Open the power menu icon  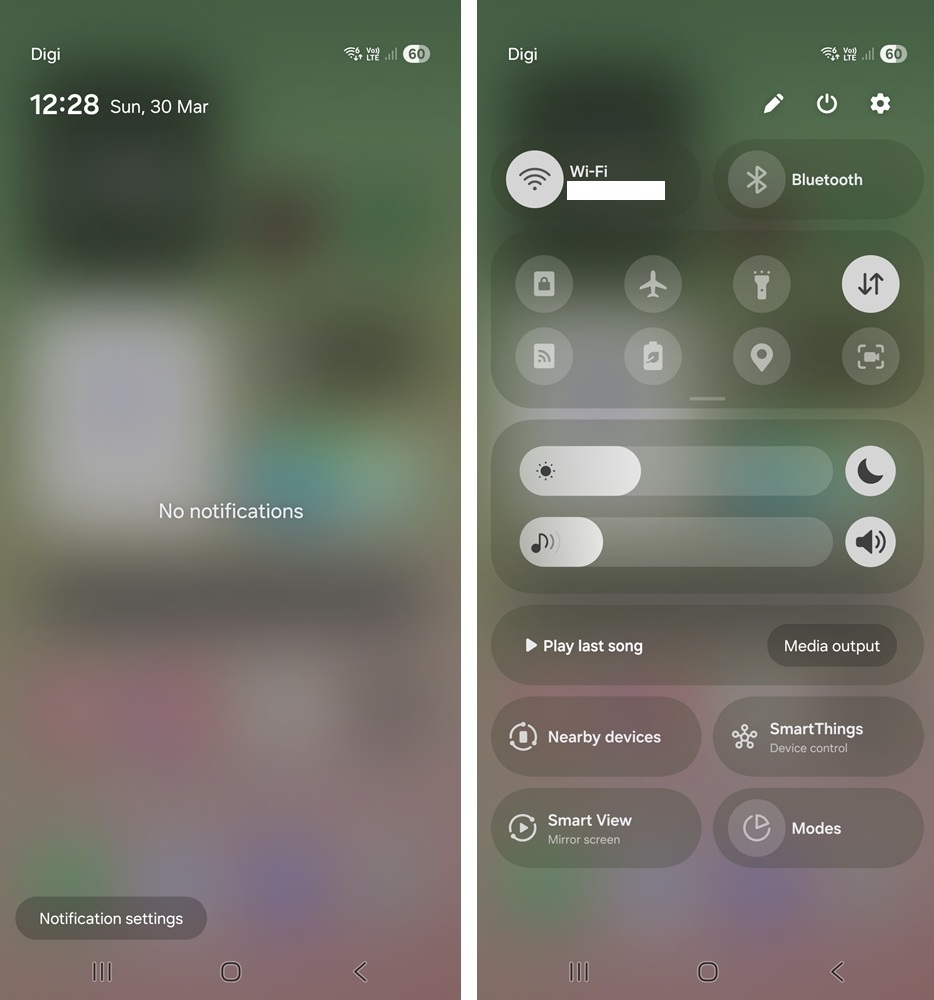827,104
